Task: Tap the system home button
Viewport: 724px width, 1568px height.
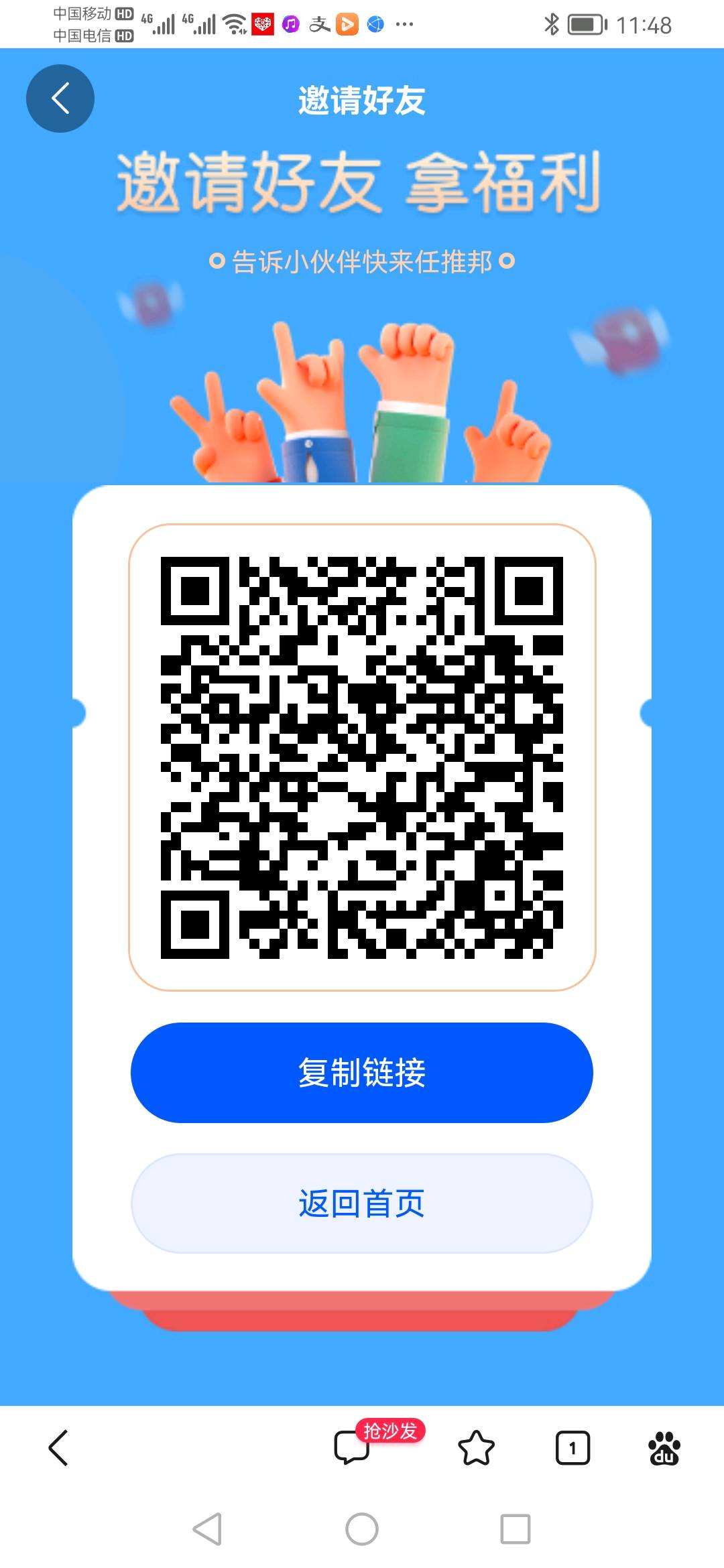Action: [x=362, y=1529]
